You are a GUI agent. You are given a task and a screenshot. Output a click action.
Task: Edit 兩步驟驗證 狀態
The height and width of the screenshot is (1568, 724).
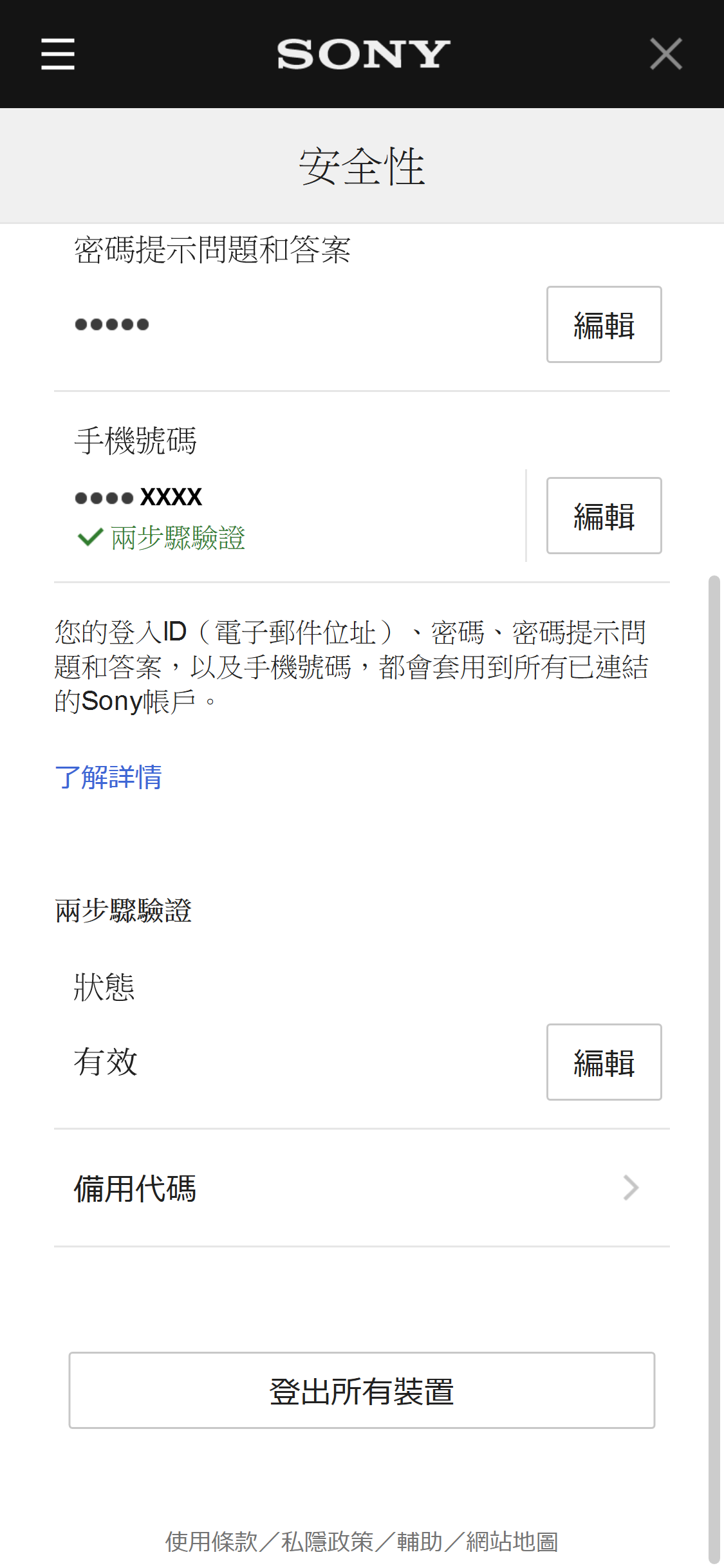[604, 1062]
